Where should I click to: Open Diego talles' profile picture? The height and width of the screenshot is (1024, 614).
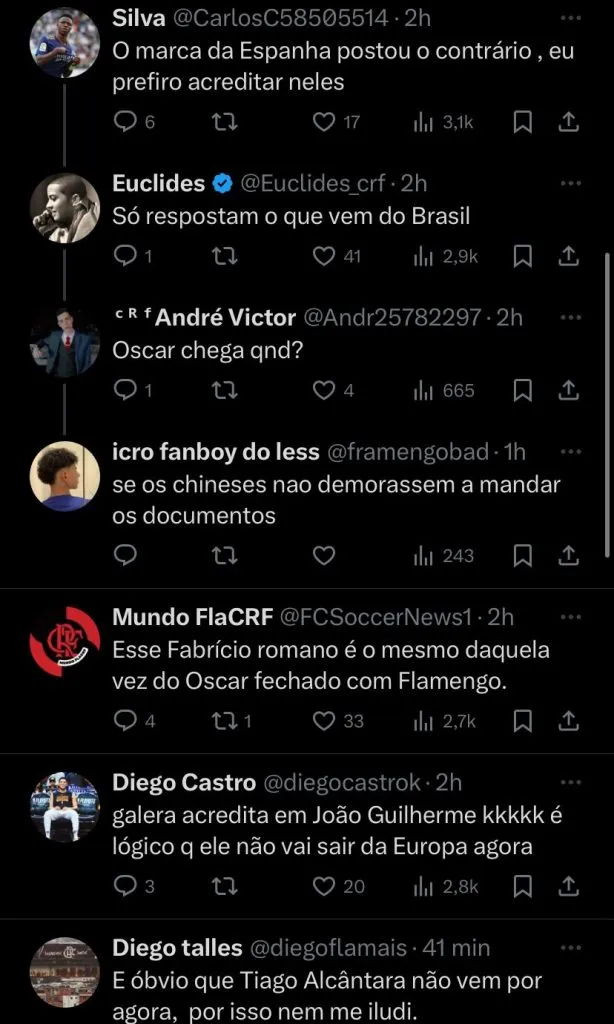(65, 970)
